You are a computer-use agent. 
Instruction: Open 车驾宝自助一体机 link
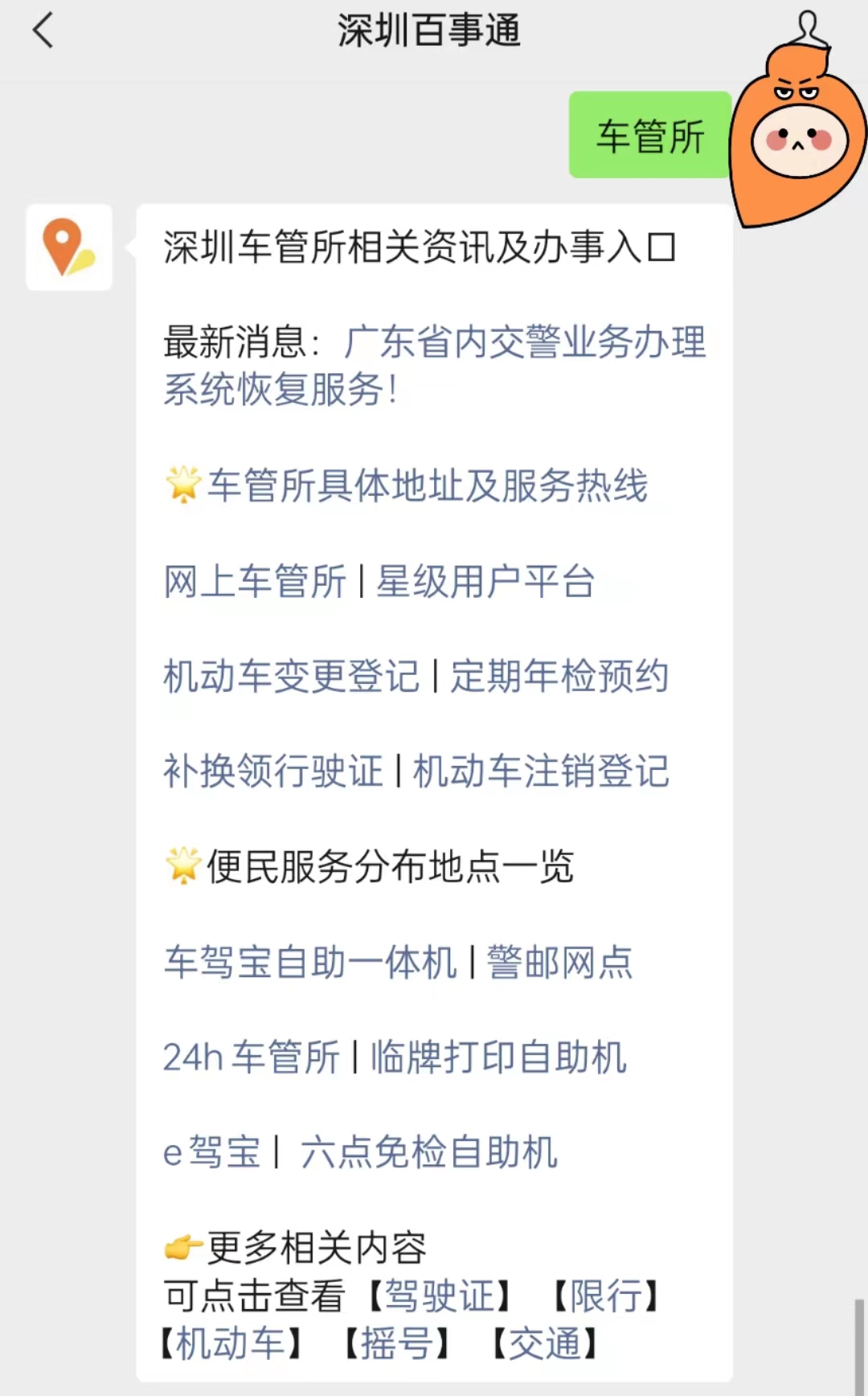click(310, 962)
